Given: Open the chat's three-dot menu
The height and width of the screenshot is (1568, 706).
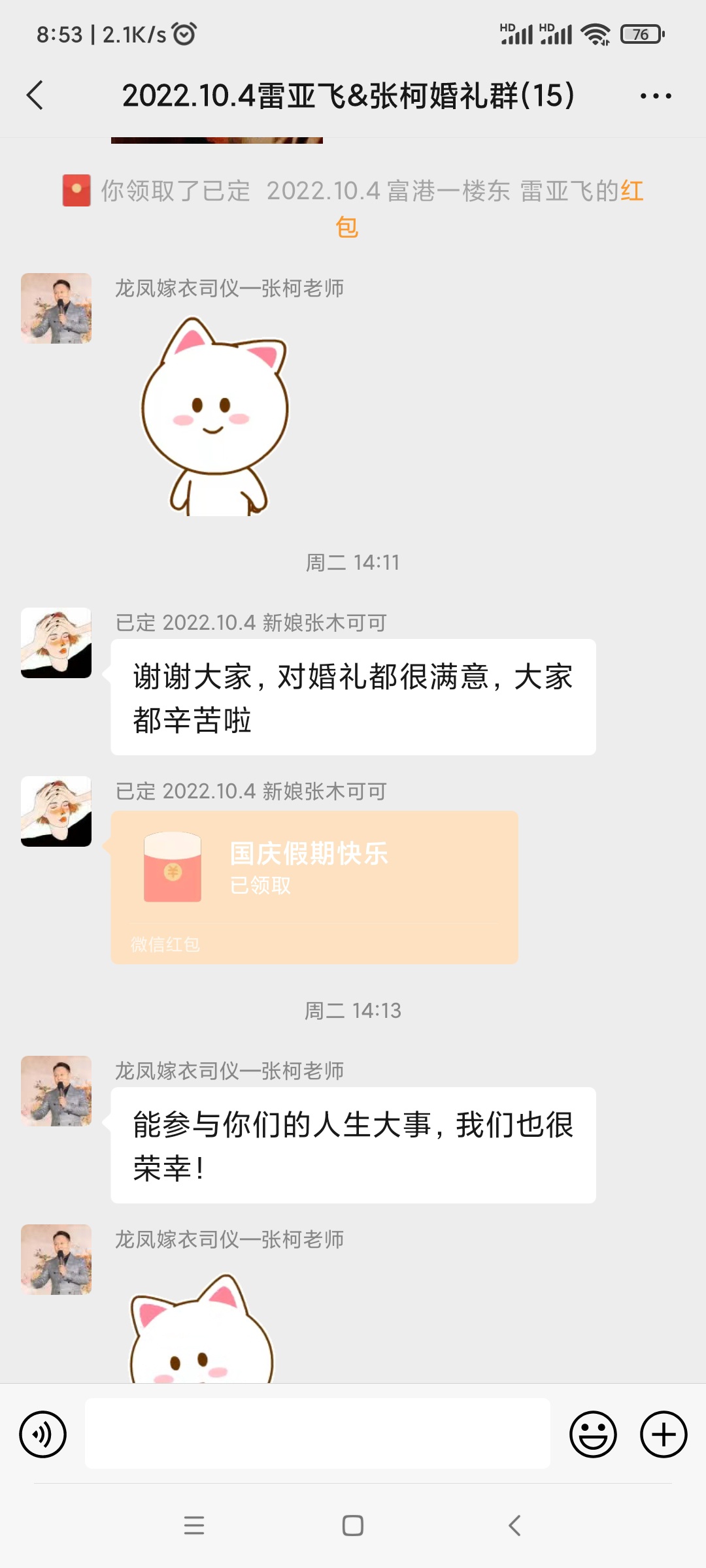Looking at the screenshot, I should click(x=655, y=96).
